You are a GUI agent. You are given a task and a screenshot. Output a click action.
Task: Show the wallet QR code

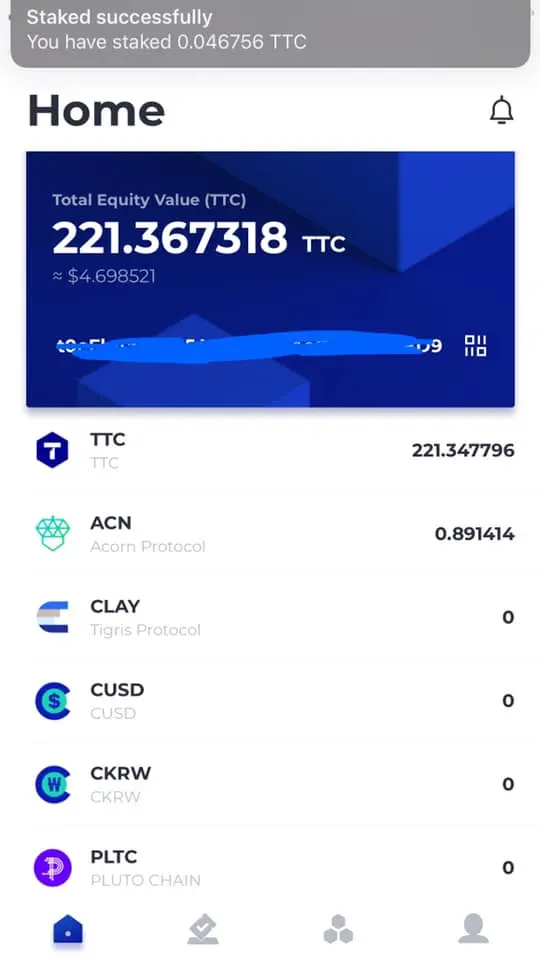(x=475, y=345)
